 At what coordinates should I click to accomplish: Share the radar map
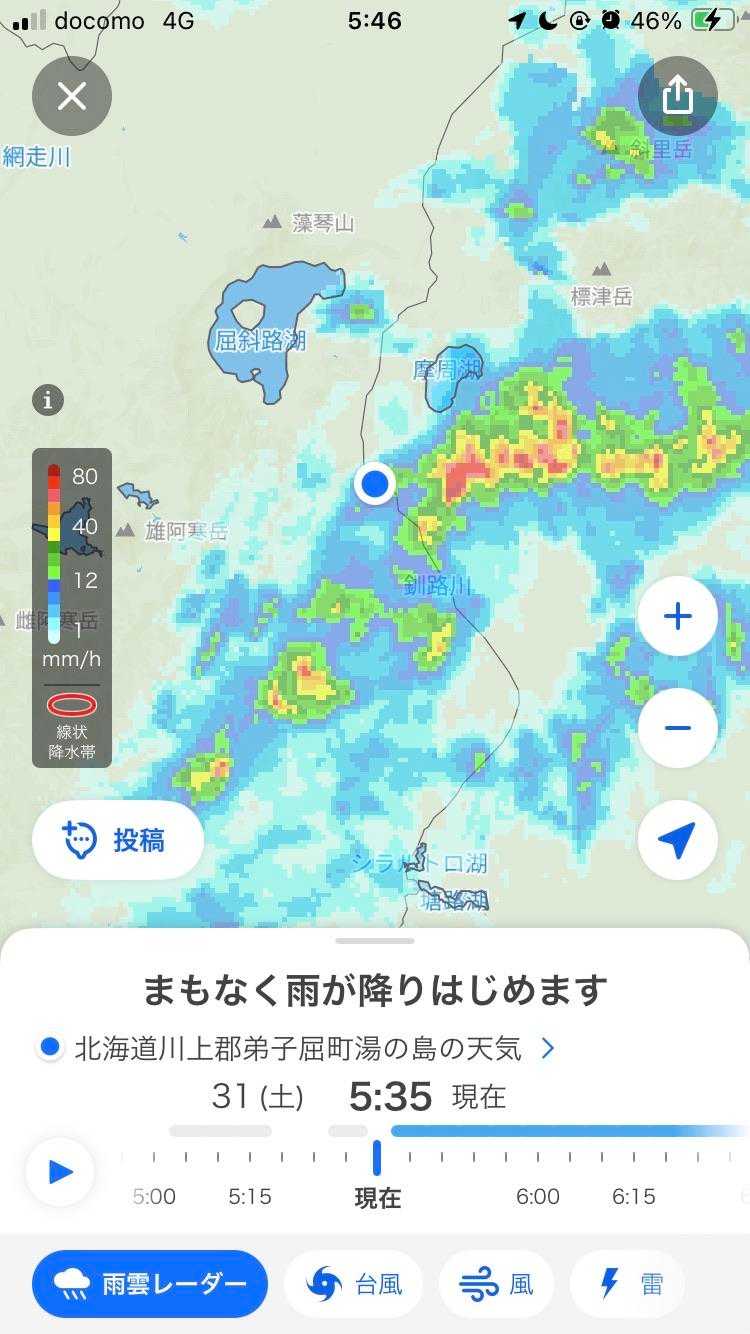click(x=677, y=96)
